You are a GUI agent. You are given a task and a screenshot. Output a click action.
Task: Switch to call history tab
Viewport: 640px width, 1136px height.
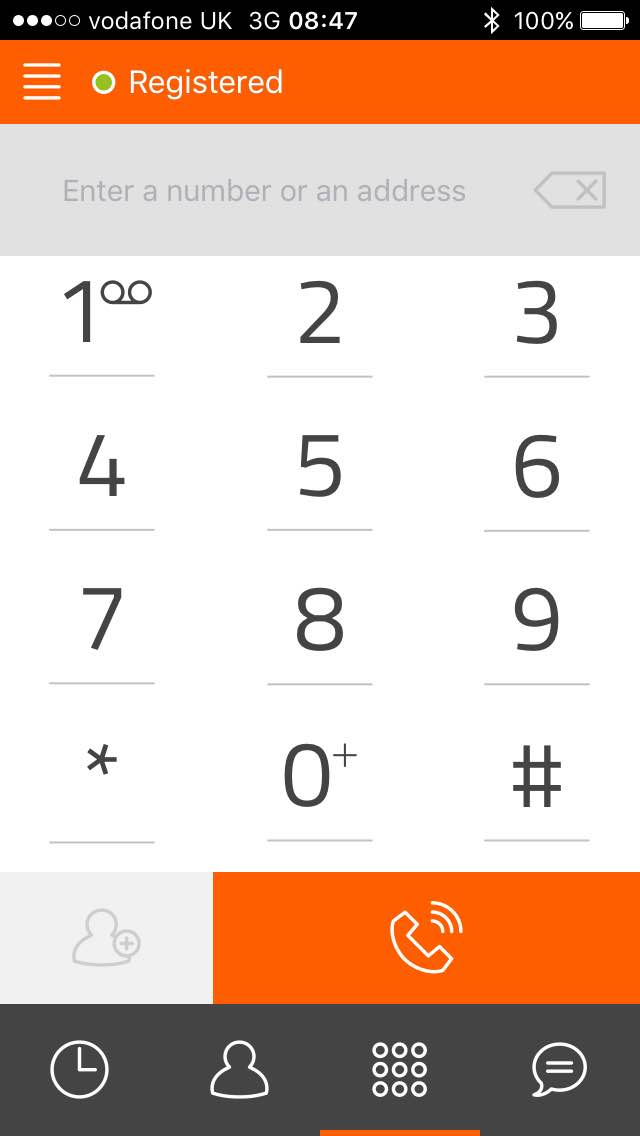(x=80, y=1069)
